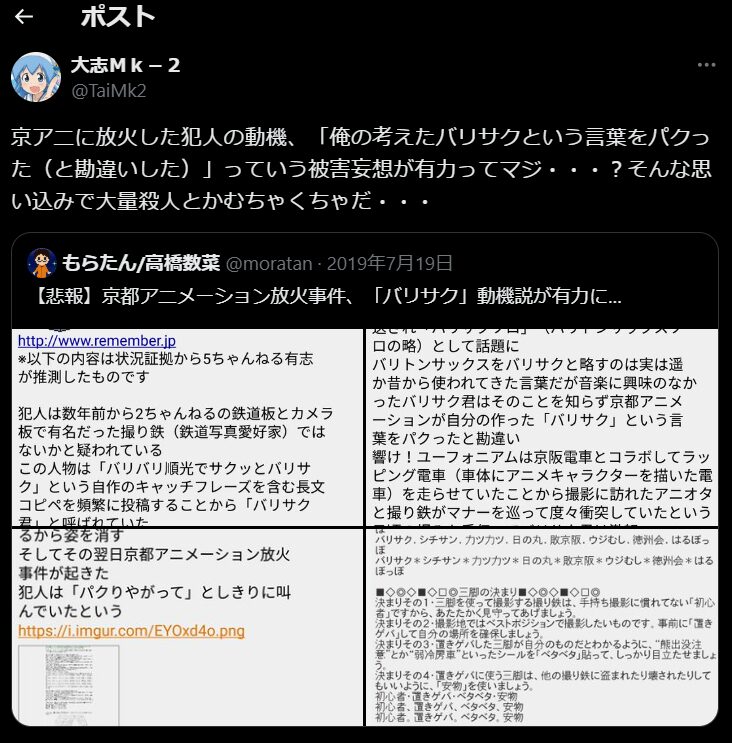
Task: Open the @TaiMk2 profile handle
Action: pyautogui.click(x=108, y=90)
